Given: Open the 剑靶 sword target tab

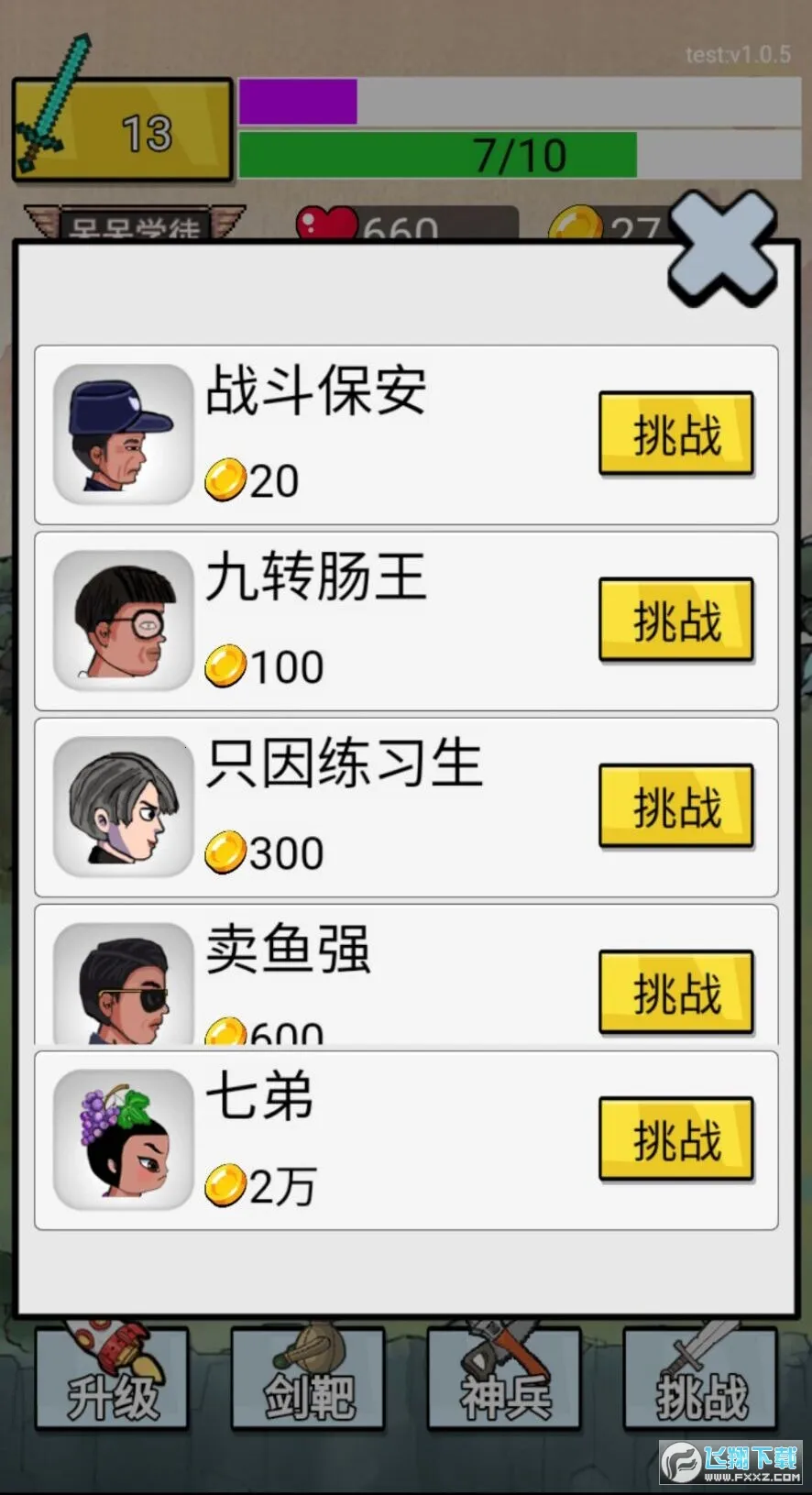Looking at the screenshot, I should coord(308,1384).
